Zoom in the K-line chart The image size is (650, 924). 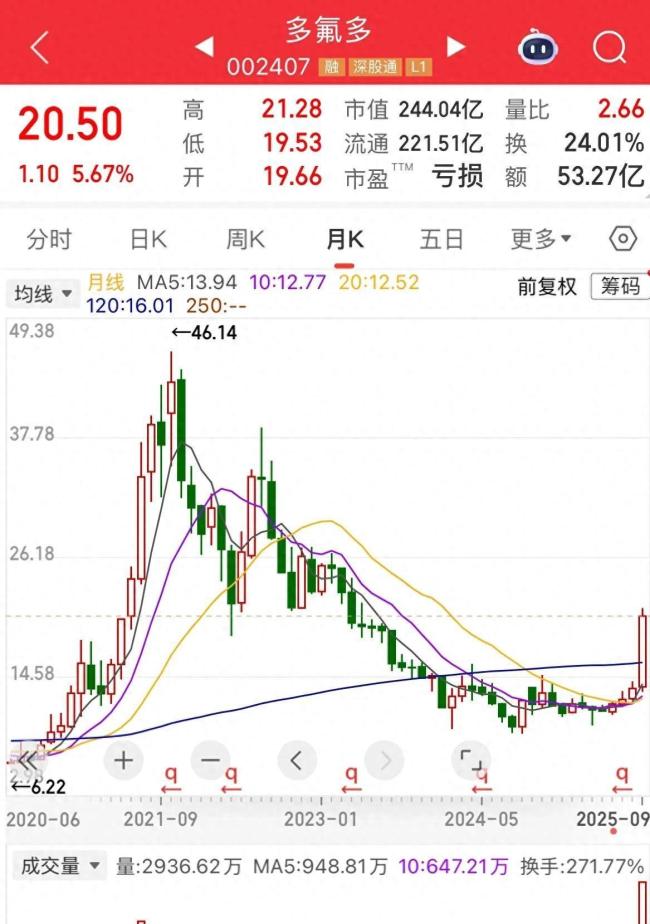click(x=123, y=760)
